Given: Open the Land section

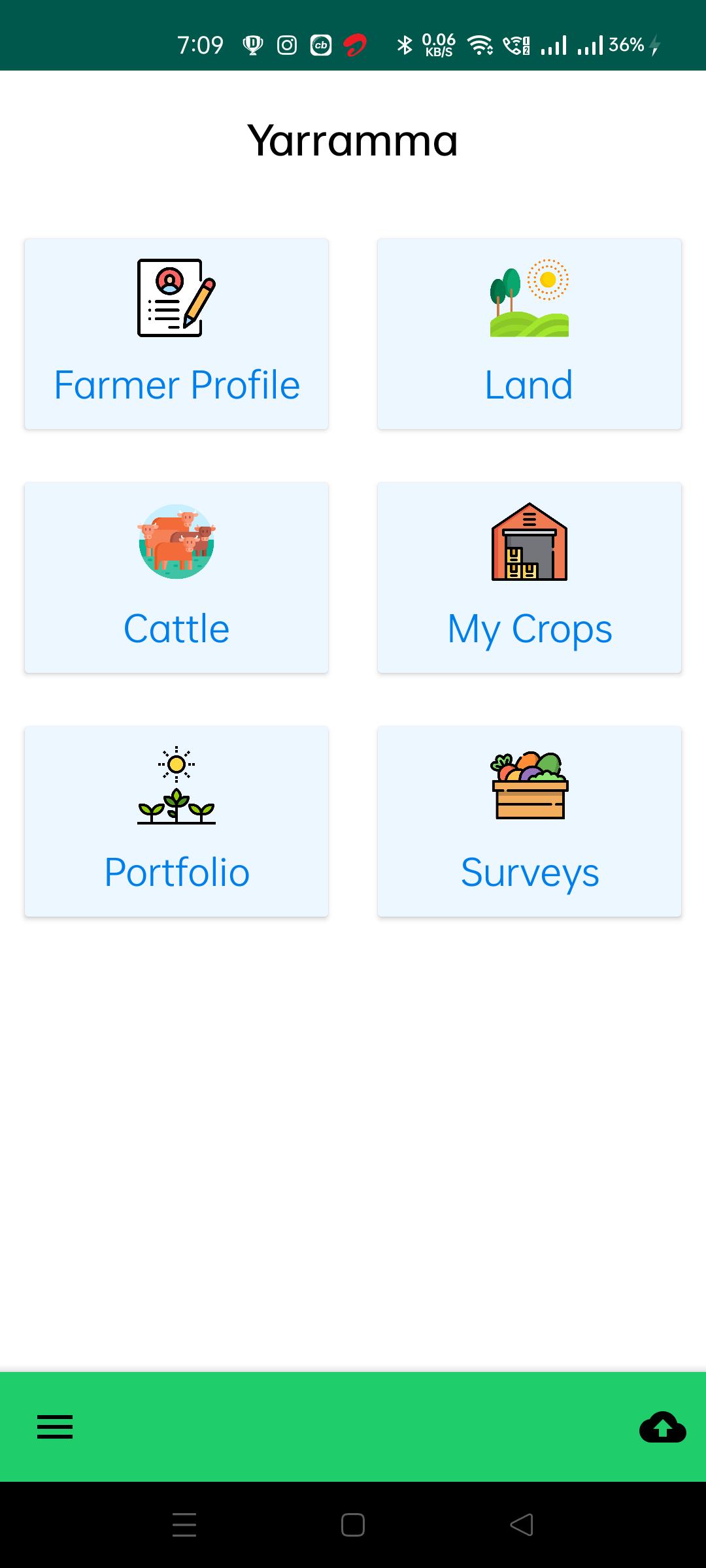Looking at the screenshot, I should point(529,334).
